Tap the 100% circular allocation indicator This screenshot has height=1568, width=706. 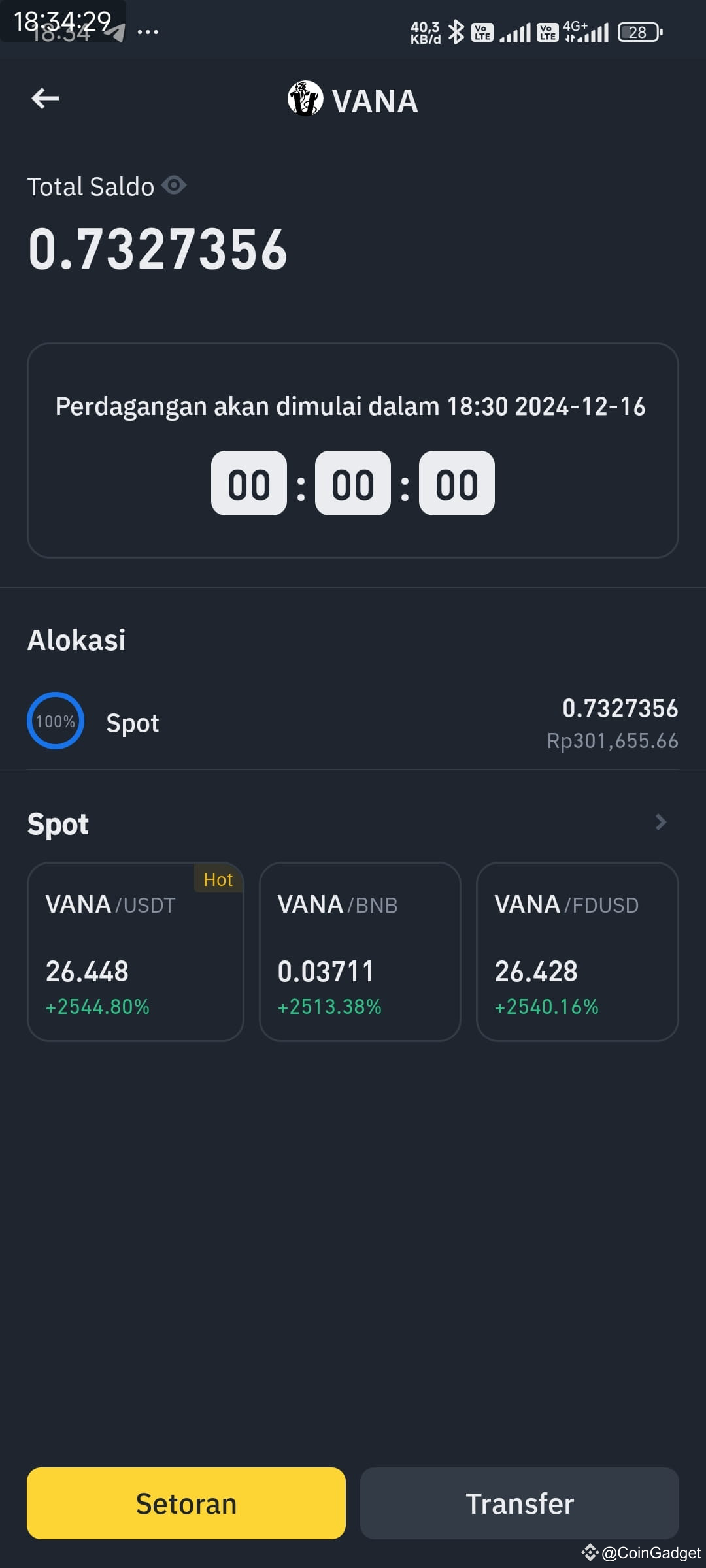pos(55,721)
